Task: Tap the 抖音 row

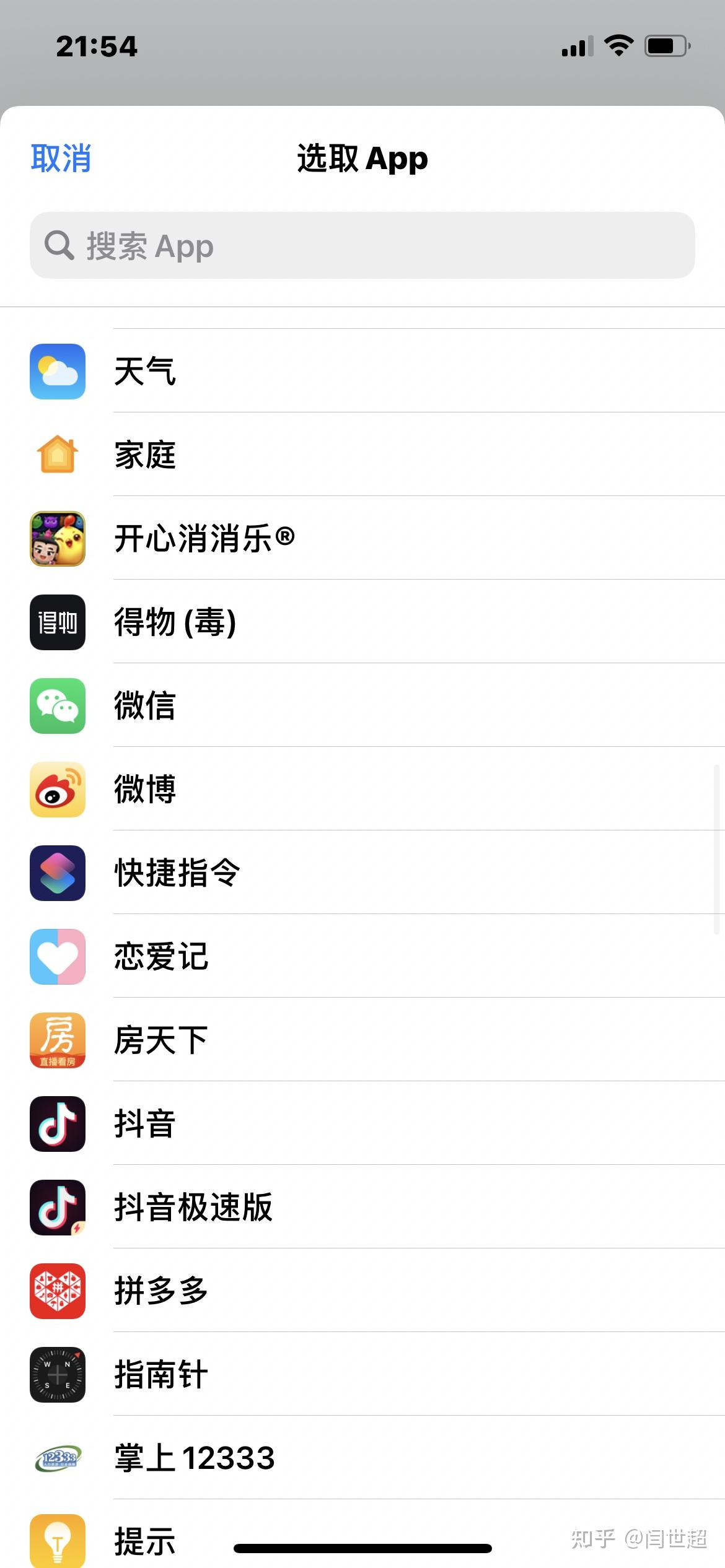Action: click(x=145, y=1124)
